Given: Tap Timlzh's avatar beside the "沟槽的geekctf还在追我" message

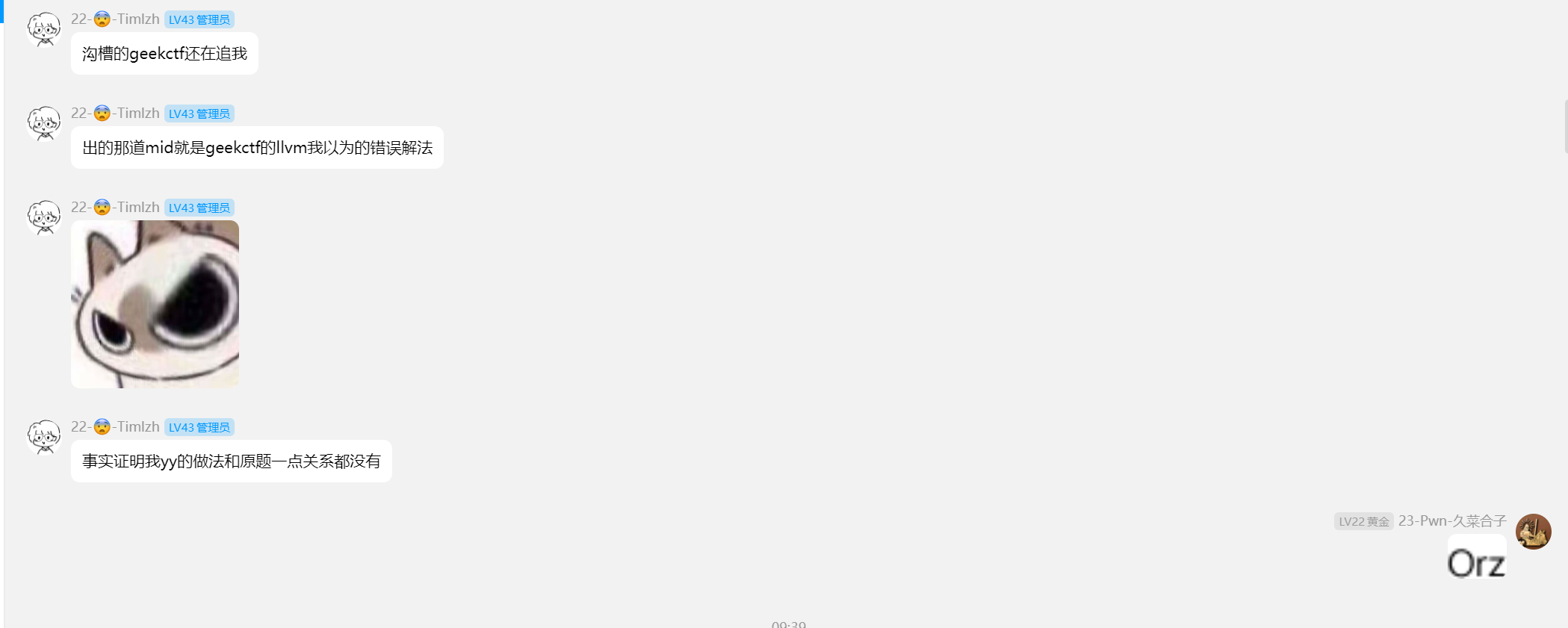Looking at the screenshot, I should click(44, 29).
